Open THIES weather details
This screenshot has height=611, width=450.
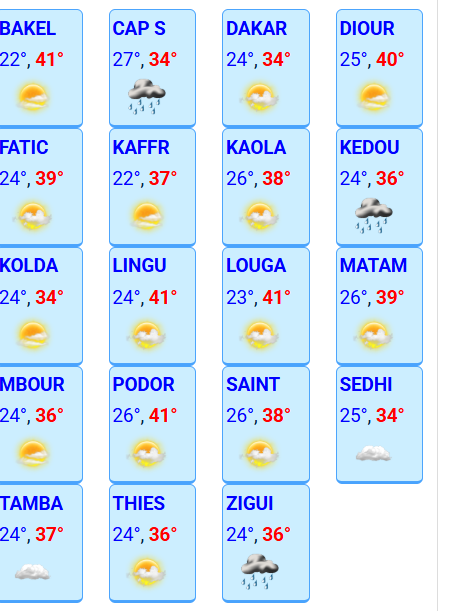pos(152,543)
